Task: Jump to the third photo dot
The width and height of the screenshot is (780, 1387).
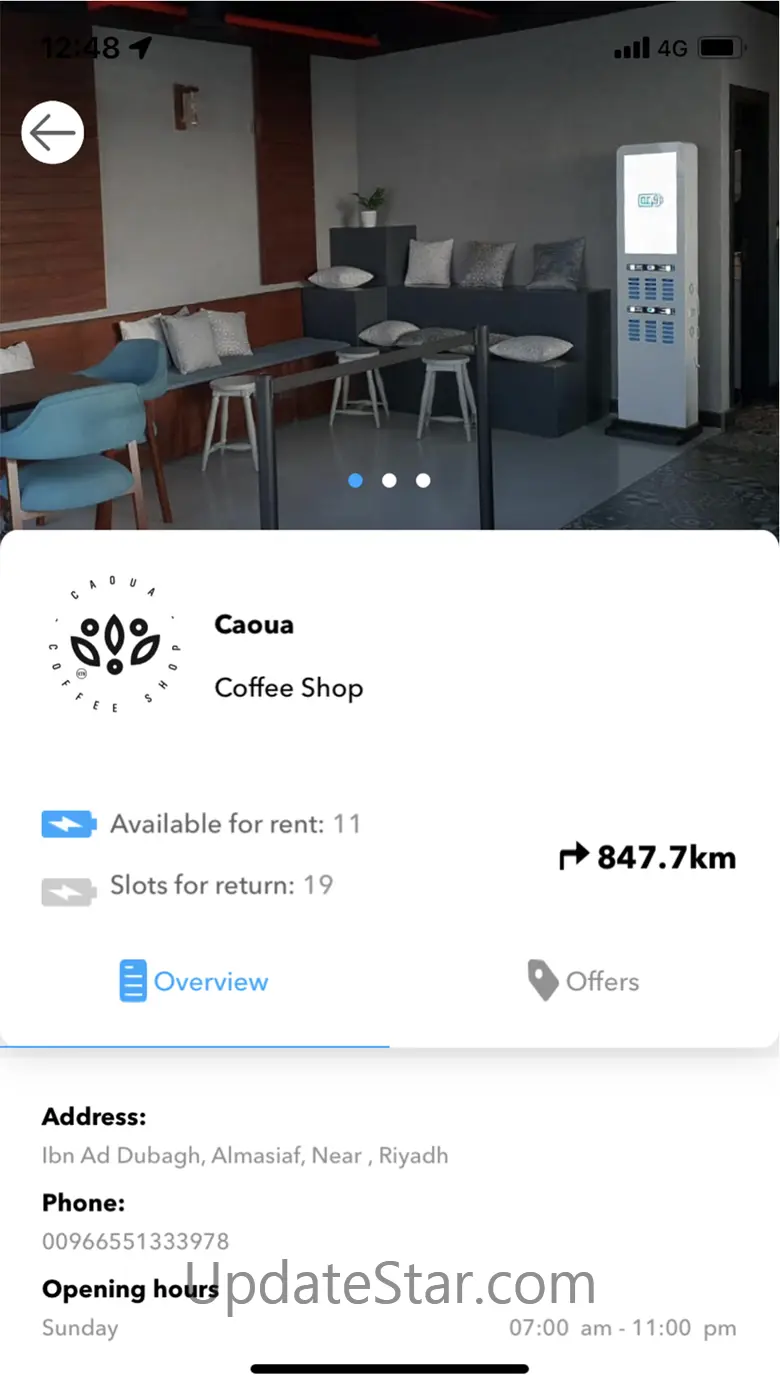Action: [x=423, y=481]
